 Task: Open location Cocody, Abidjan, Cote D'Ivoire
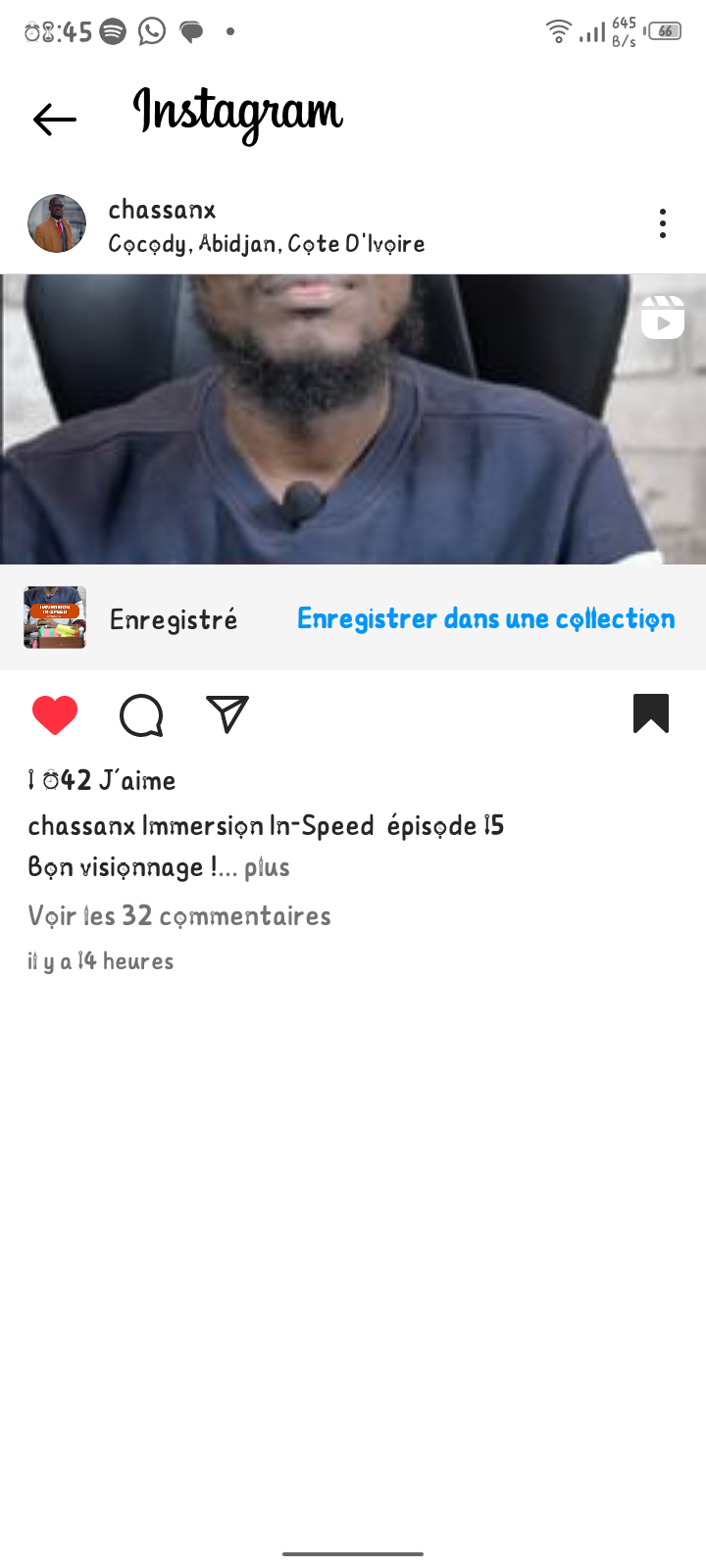pos(267,243)
